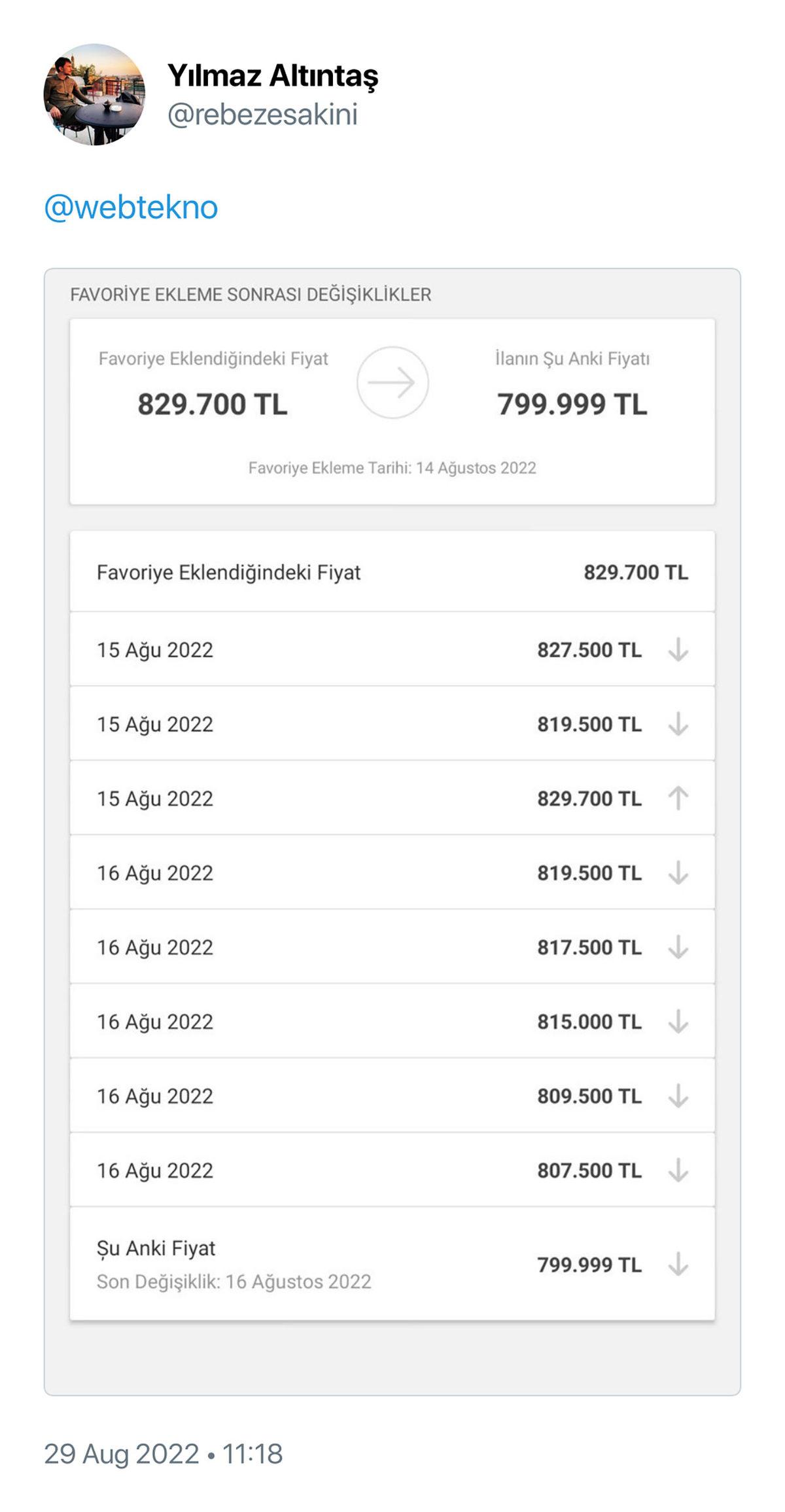Click the up arrow beside 829.700 TL entry

(x=678, y=799)
